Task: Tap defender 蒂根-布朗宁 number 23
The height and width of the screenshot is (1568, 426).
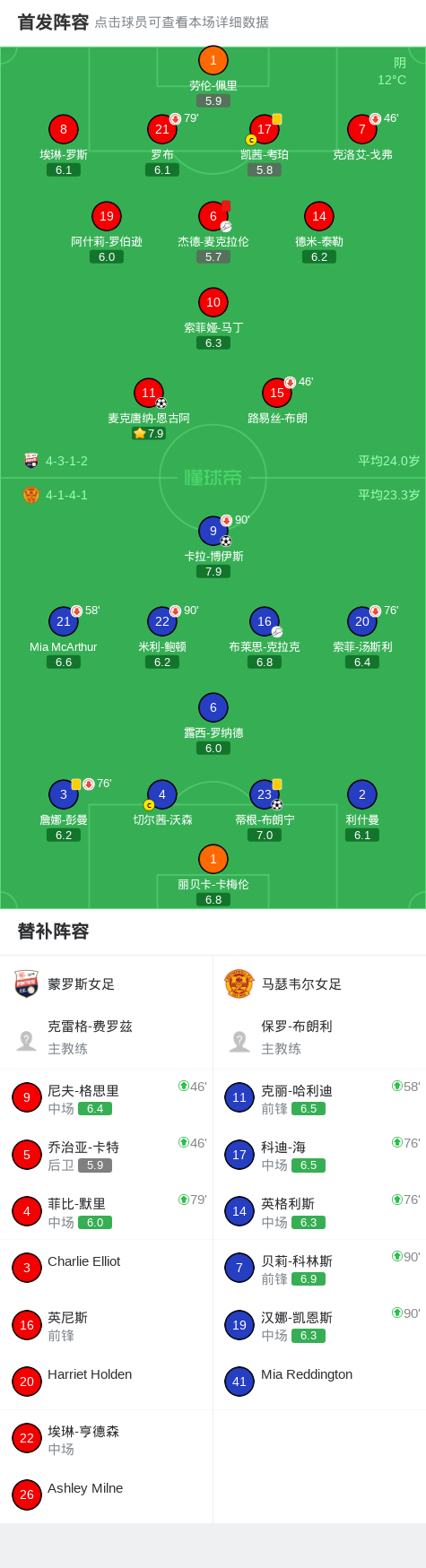Action: 265,810
